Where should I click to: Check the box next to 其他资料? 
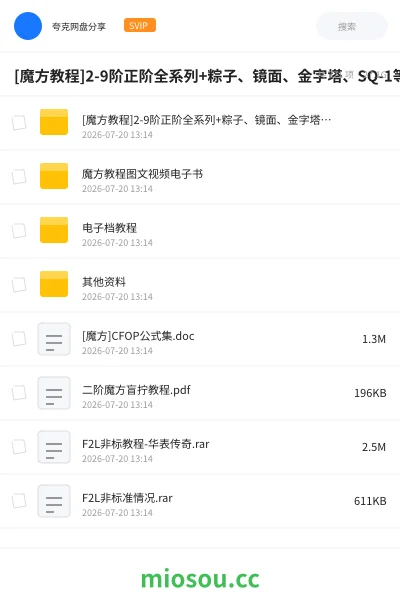click(x=19, y=285)
